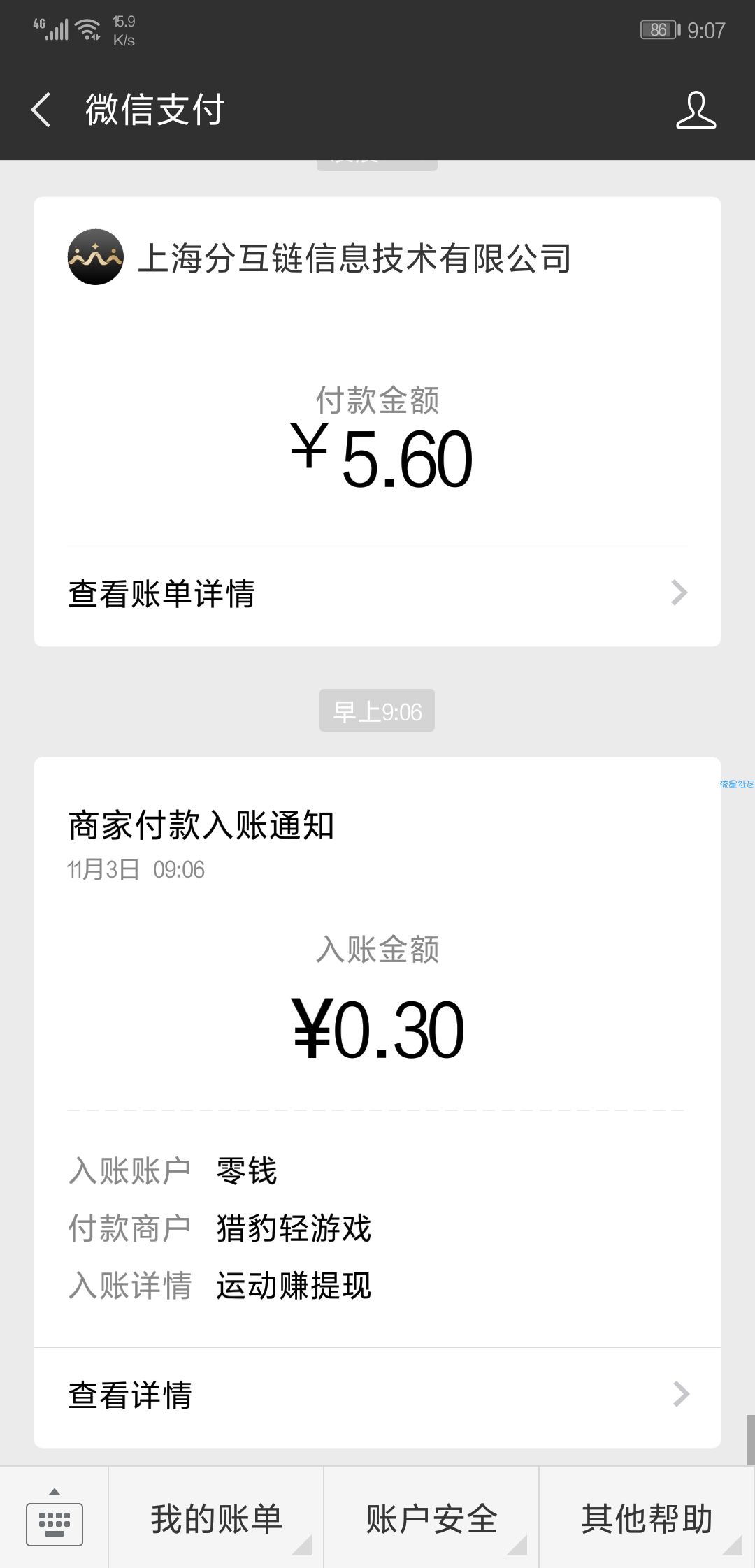Go back from WeChat Pay screen
755x1568 pixels.
(x=41, y=110)
